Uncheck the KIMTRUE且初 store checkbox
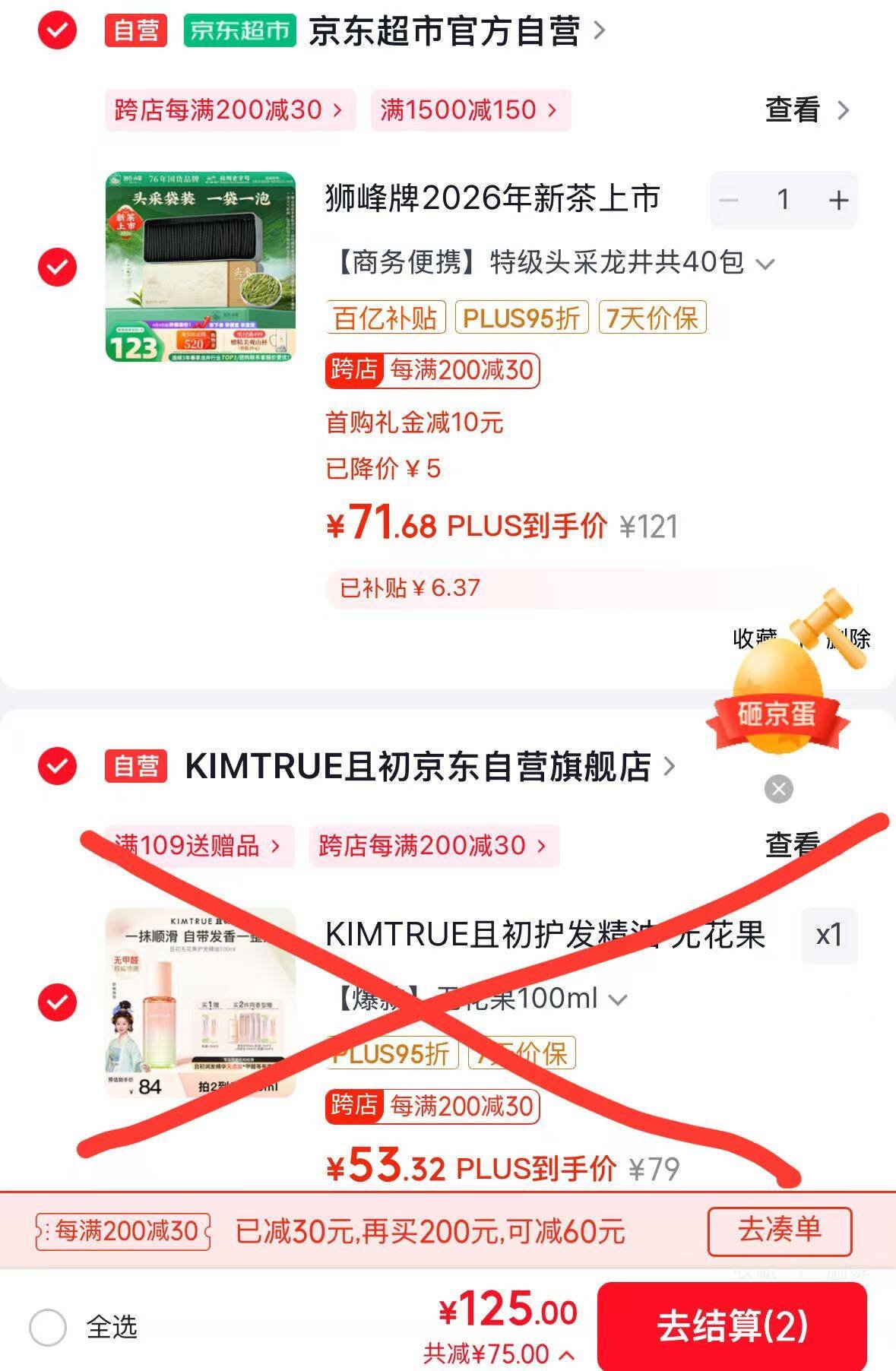The width and height of the screenshot is (896, 1371). (58, 765)
